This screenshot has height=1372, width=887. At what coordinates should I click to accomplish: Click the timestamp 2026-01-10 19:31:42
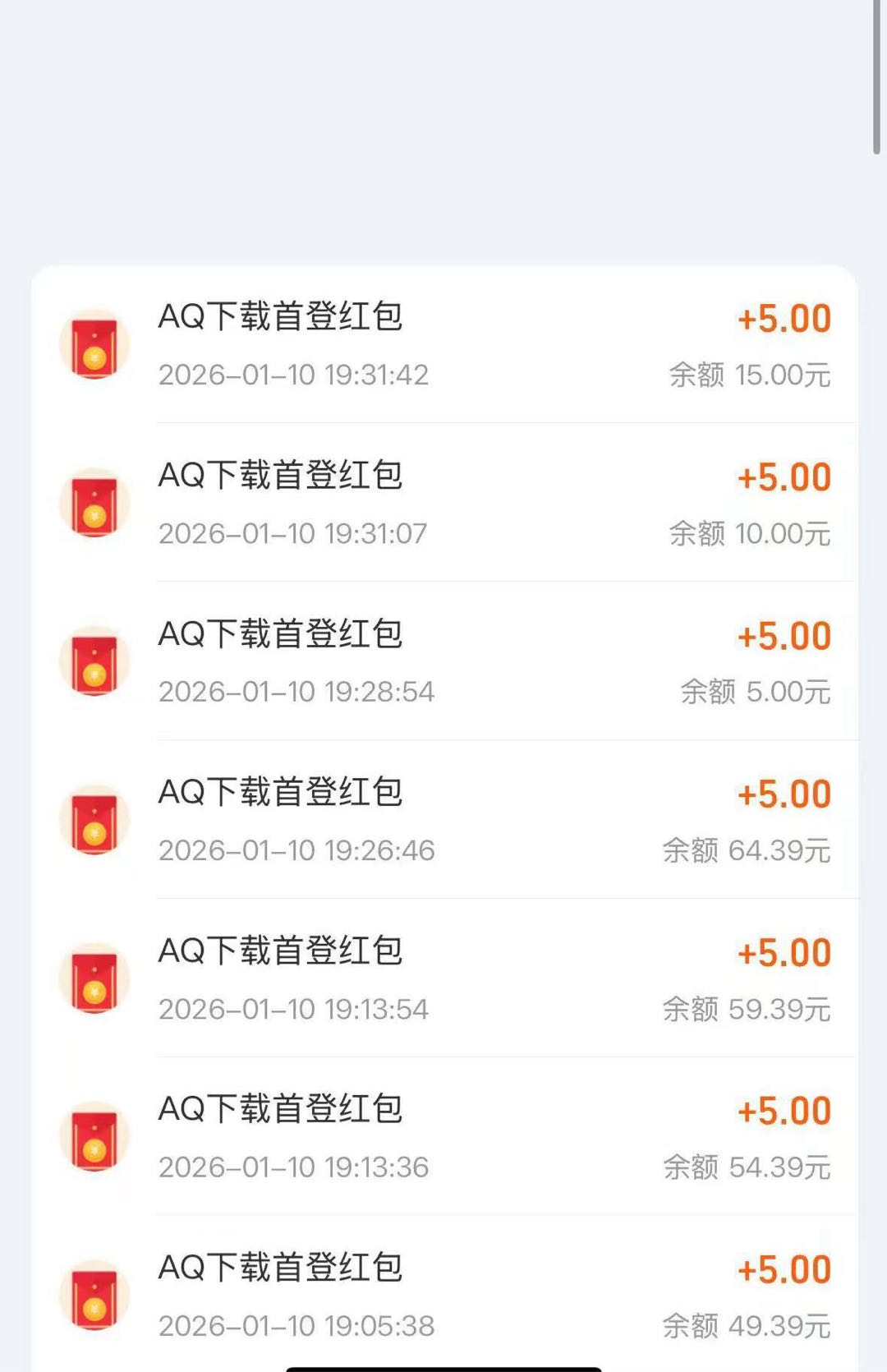(293, 375)
